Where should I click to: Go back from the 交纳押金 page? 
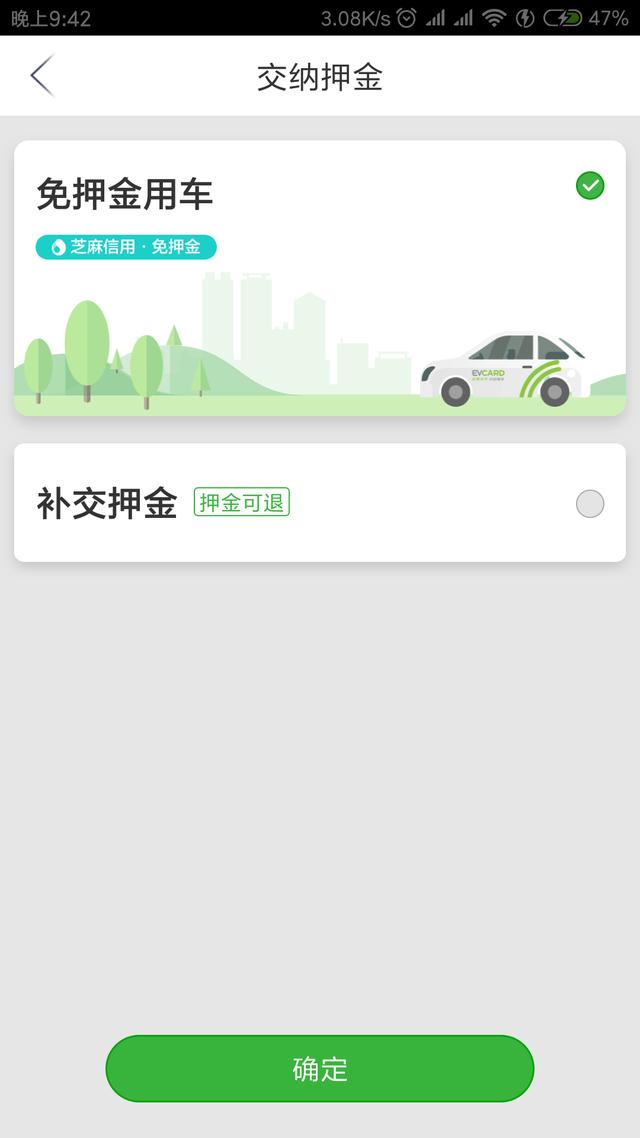[41, 76]
